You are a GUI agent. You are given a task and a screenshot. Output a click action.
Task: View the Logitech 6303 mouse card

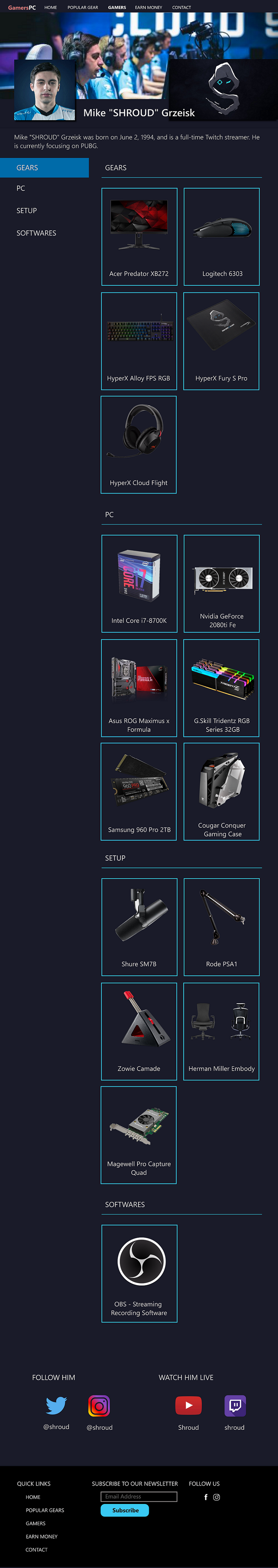click(x=222, y=236)
